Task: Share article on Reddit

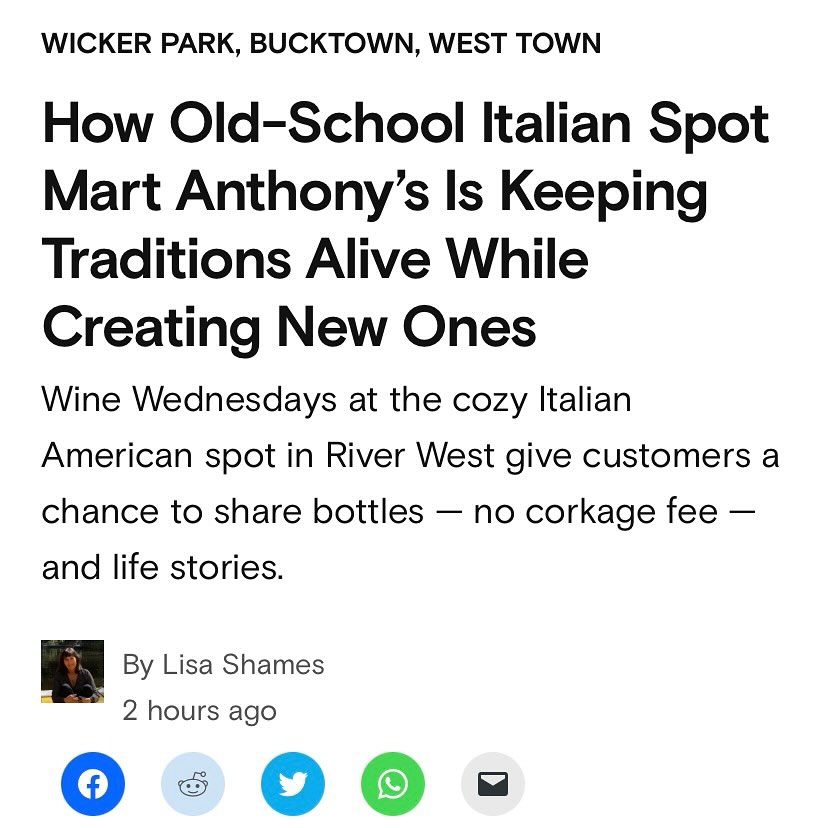Action: pos(192,784)
